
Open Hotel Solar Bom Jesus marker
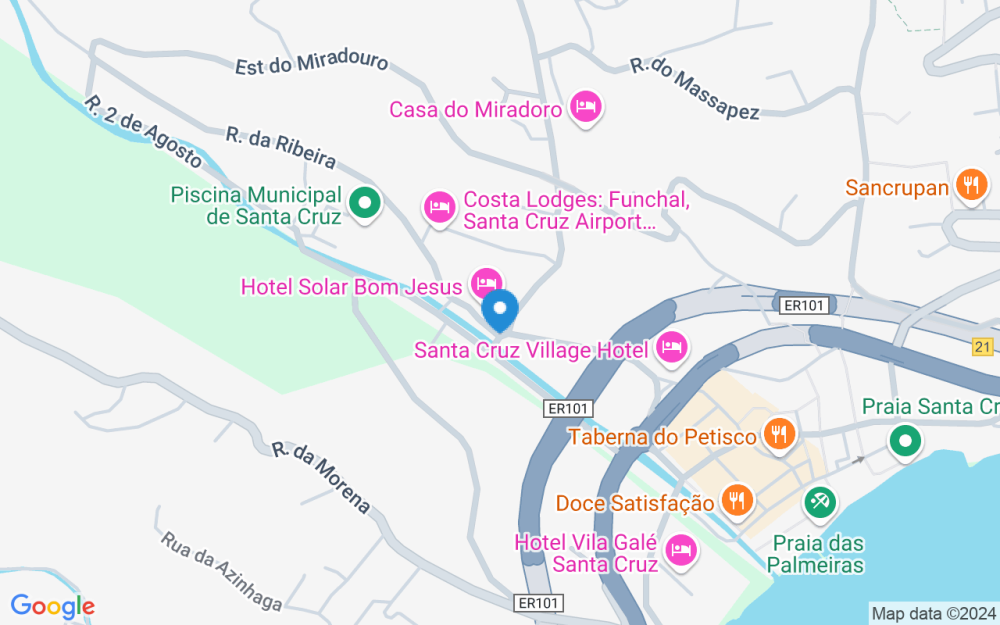(x=486, y=283)
